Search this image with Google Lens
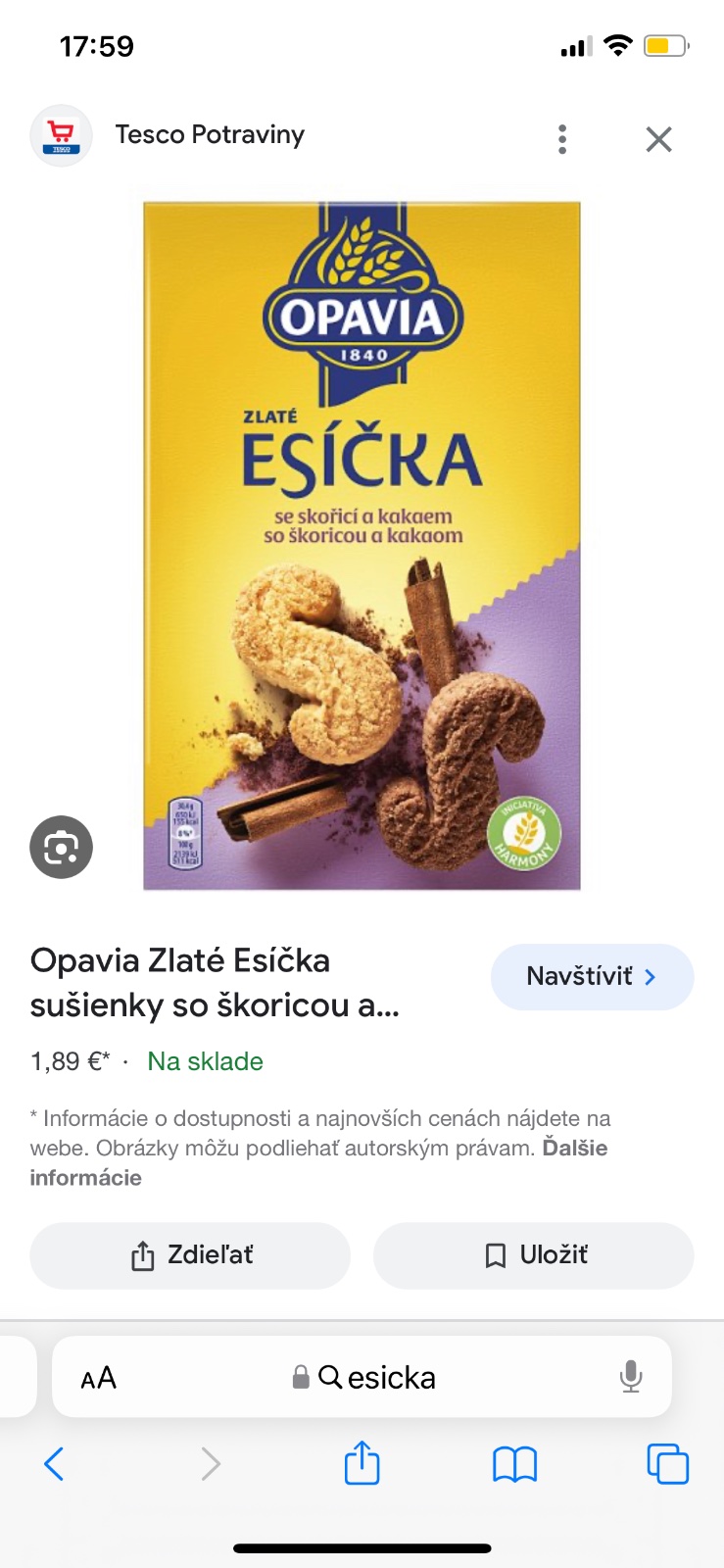724x1568 pixels. coord(62,847)
